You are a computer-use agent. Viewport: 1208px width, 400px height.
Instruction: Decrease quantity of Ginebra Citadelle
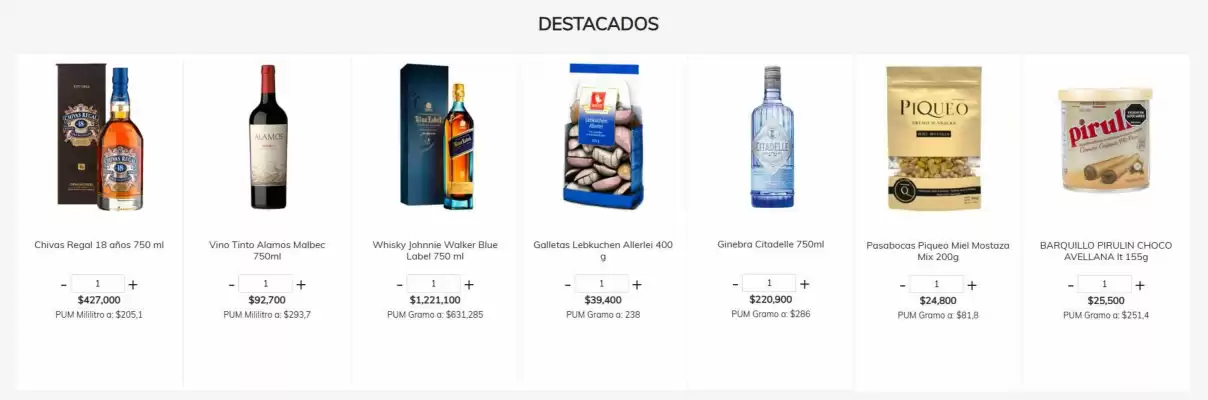click(736, 284)
